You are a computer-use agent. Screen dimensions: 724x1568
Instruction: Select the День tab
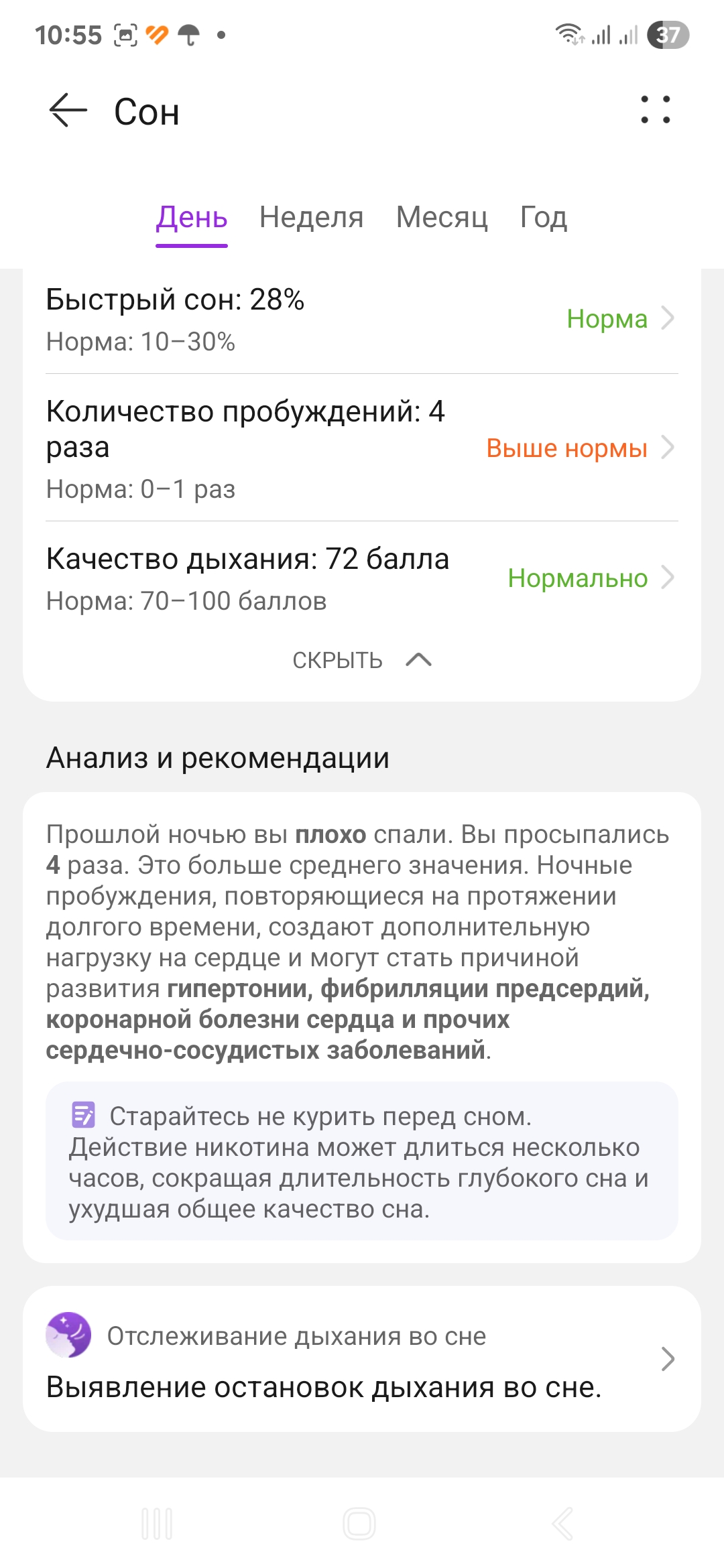coord(192,218)
